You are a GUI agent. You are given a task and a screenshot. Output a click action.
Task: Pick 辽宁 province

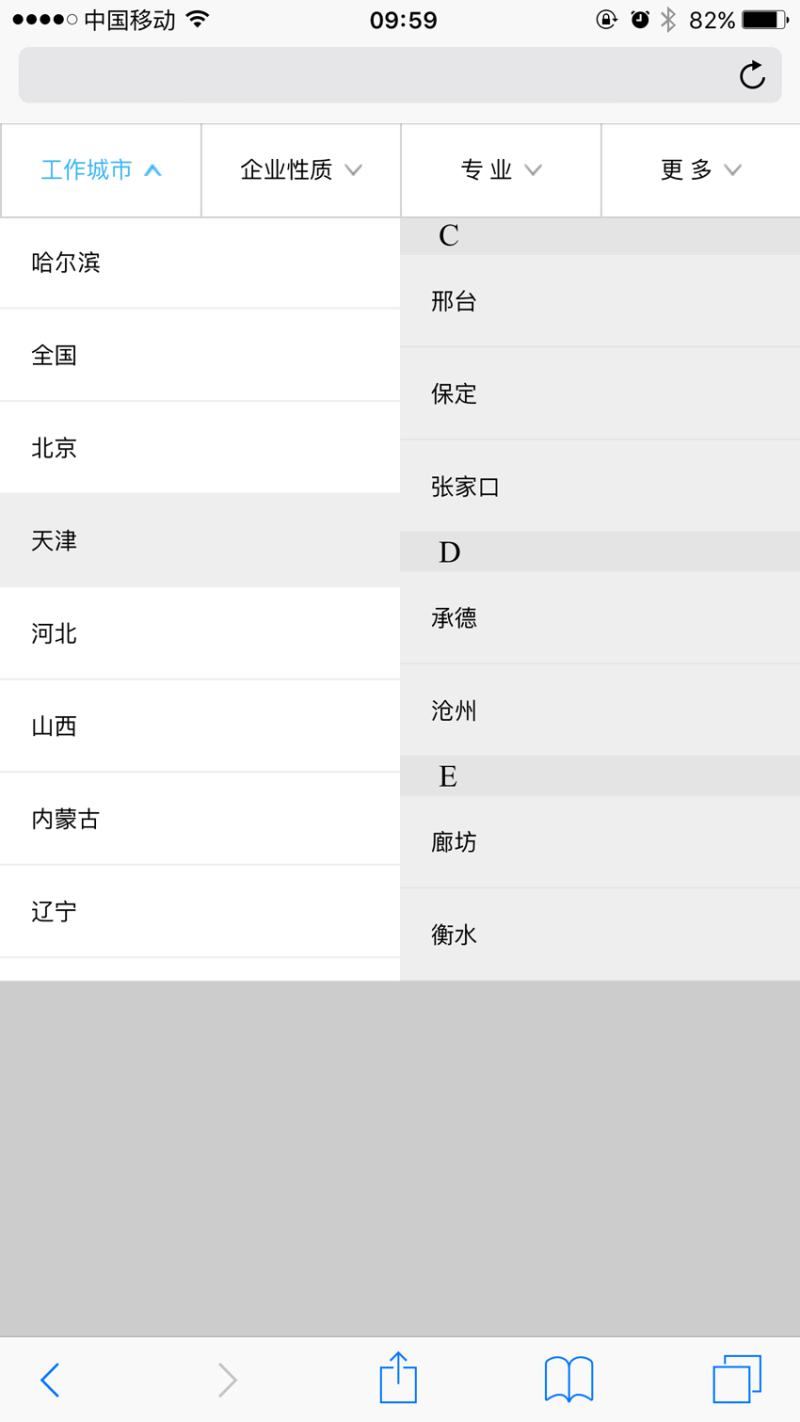click(200, 911)
